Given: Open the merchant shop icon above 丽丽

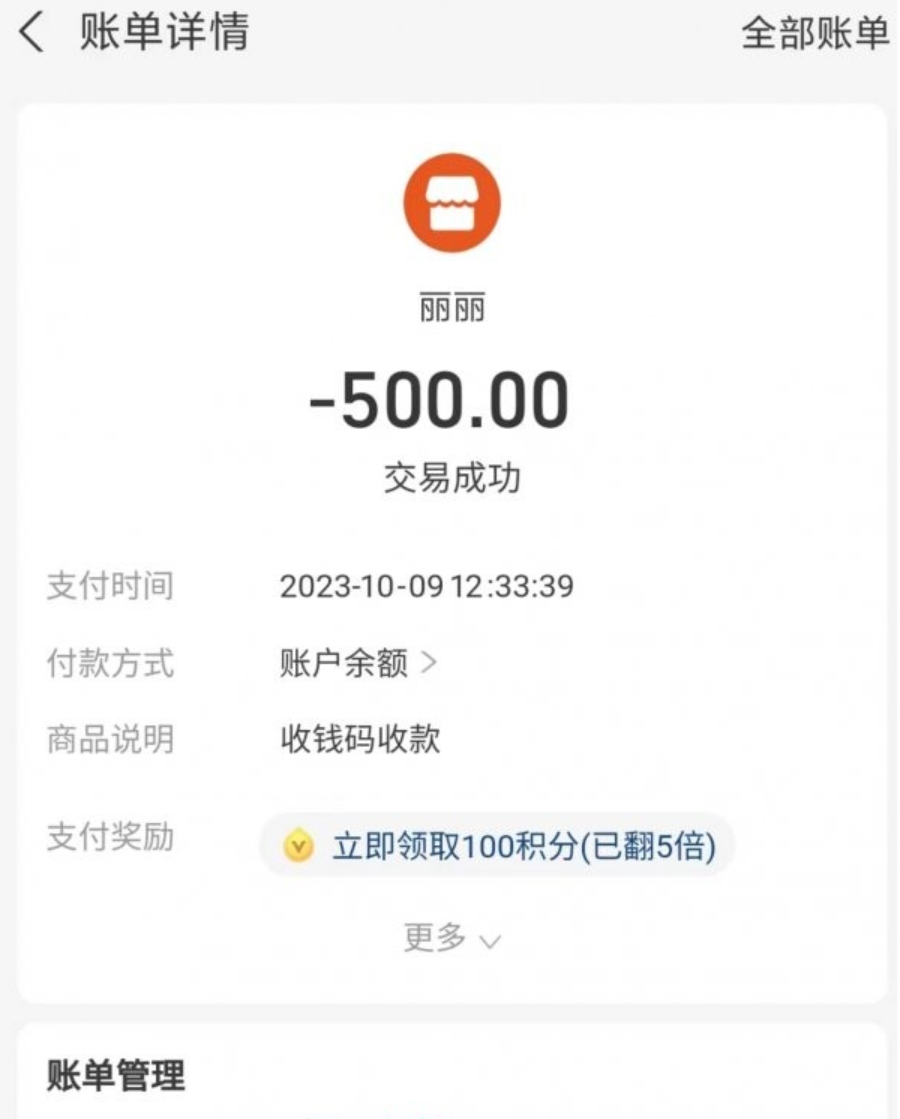Looking at the screenshot, I should pos(451,200).
